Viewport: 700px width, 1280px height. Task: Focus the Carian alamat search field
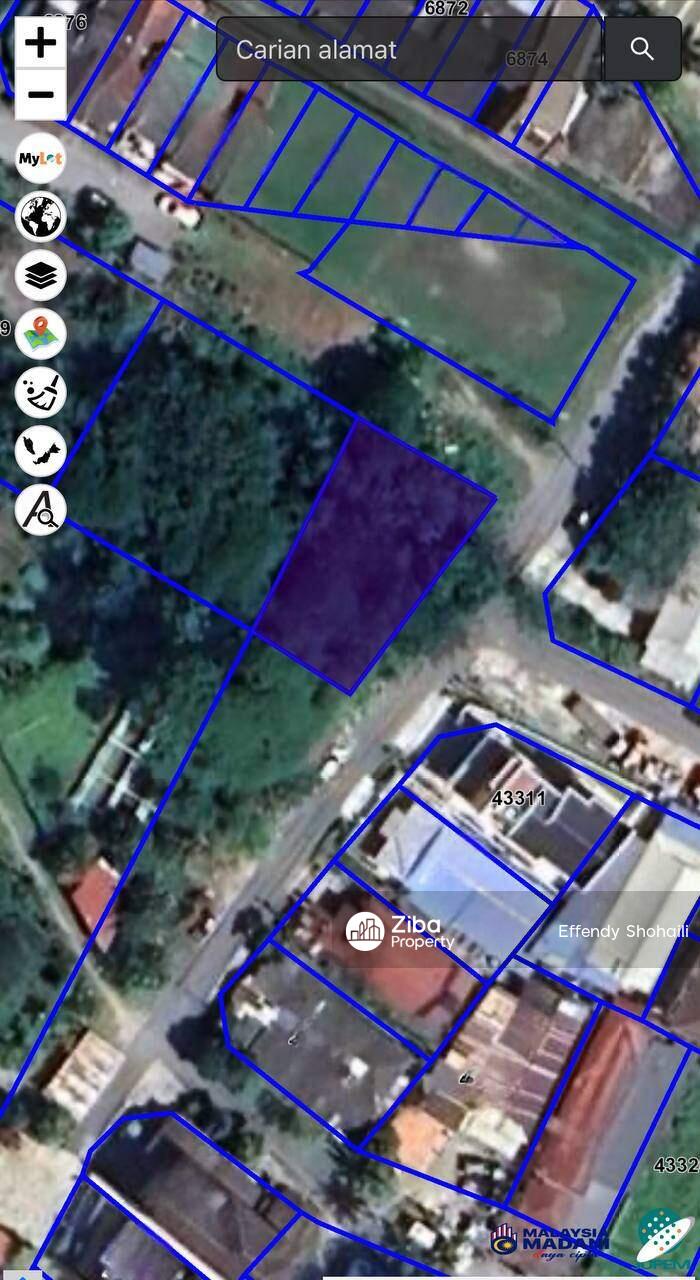tap(410, 49)
